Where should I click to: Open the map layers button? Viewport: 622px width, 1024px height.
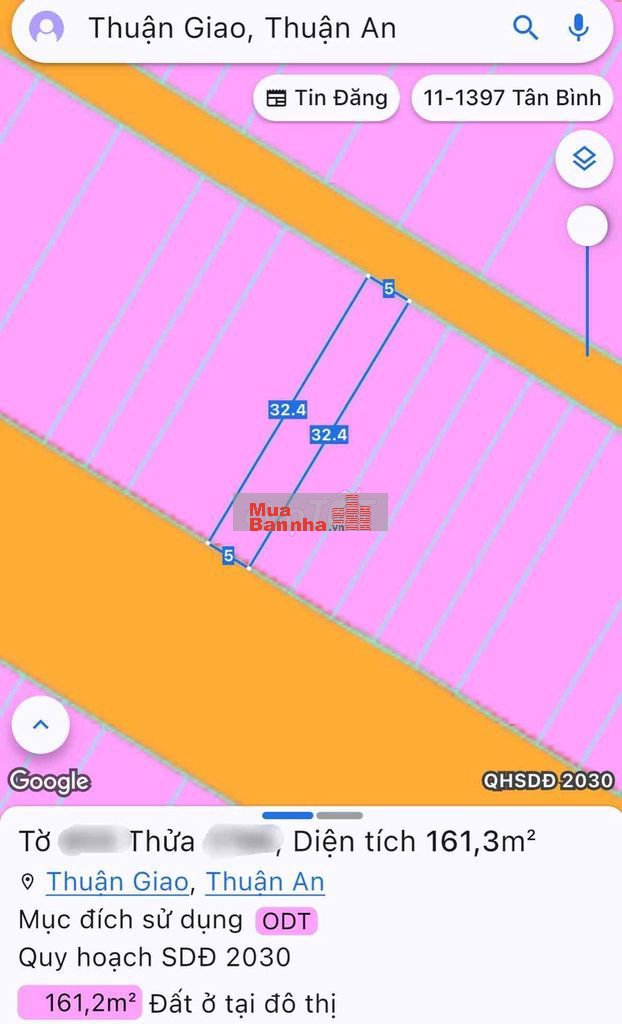click(584, 159)
